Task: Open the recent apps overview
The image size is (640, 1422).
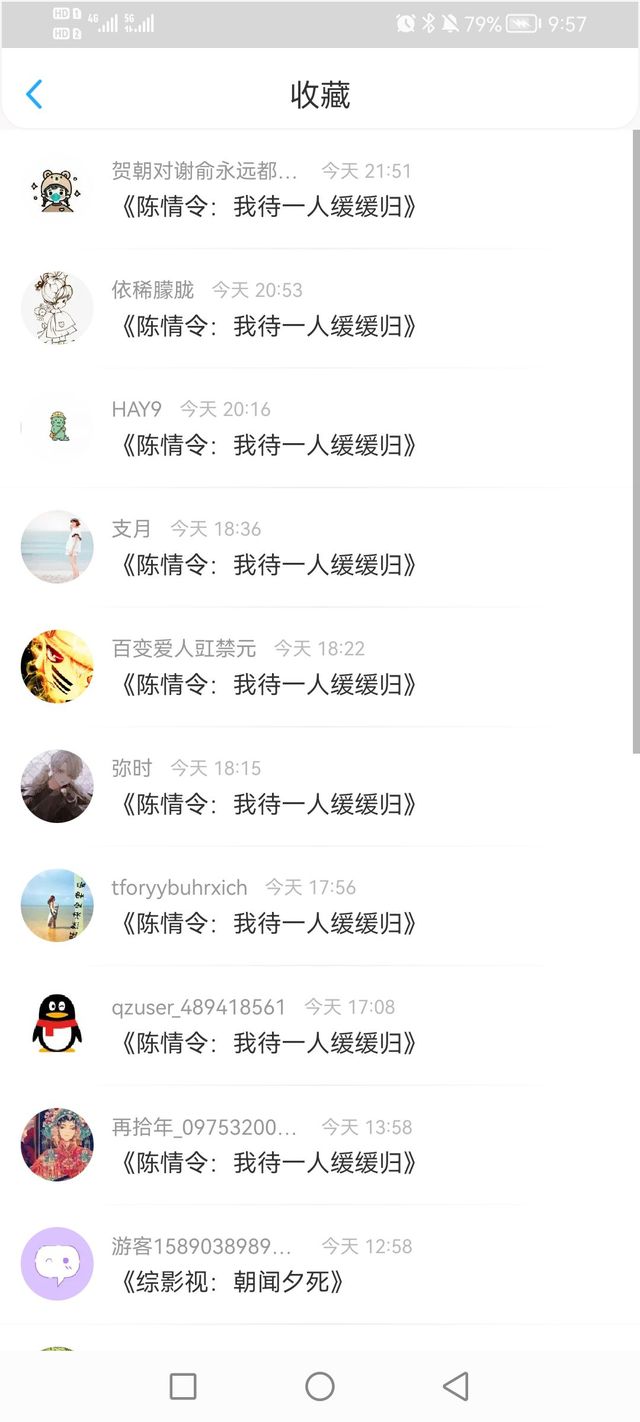Action: (x=183, y=1386)
